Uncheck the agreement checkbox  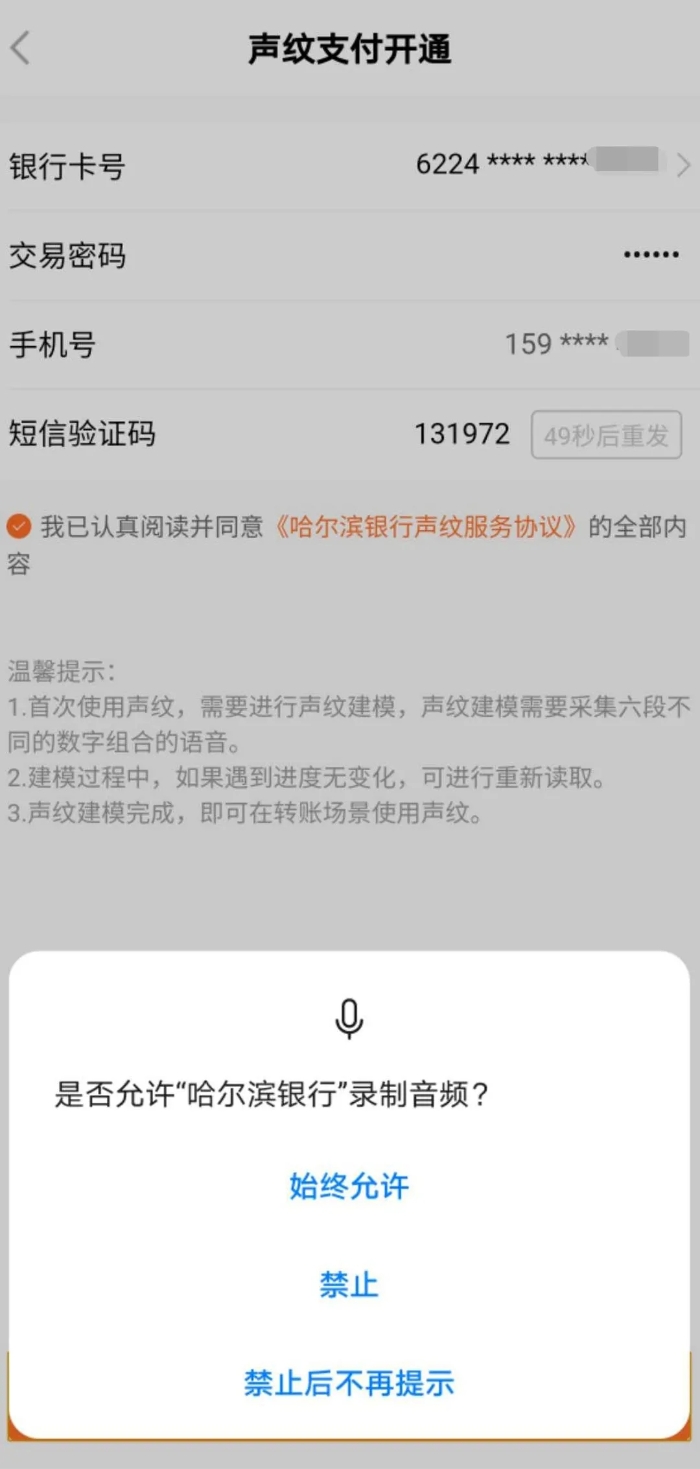coord(19,527)
